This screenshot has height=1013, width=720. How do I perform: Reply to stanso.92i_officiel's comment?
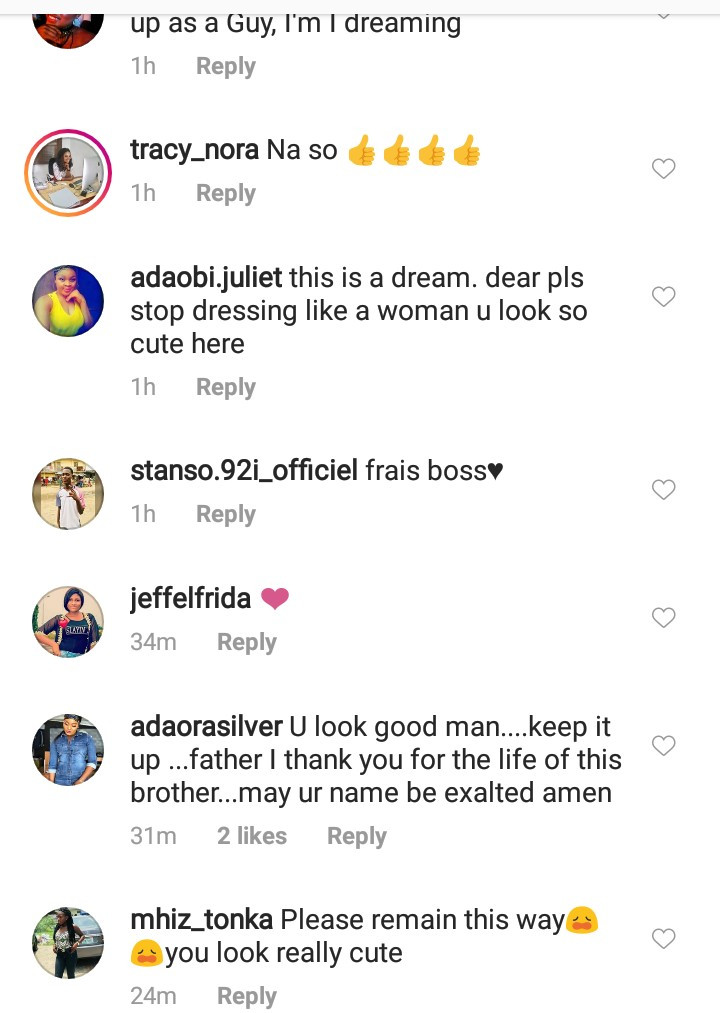(225, 514)
